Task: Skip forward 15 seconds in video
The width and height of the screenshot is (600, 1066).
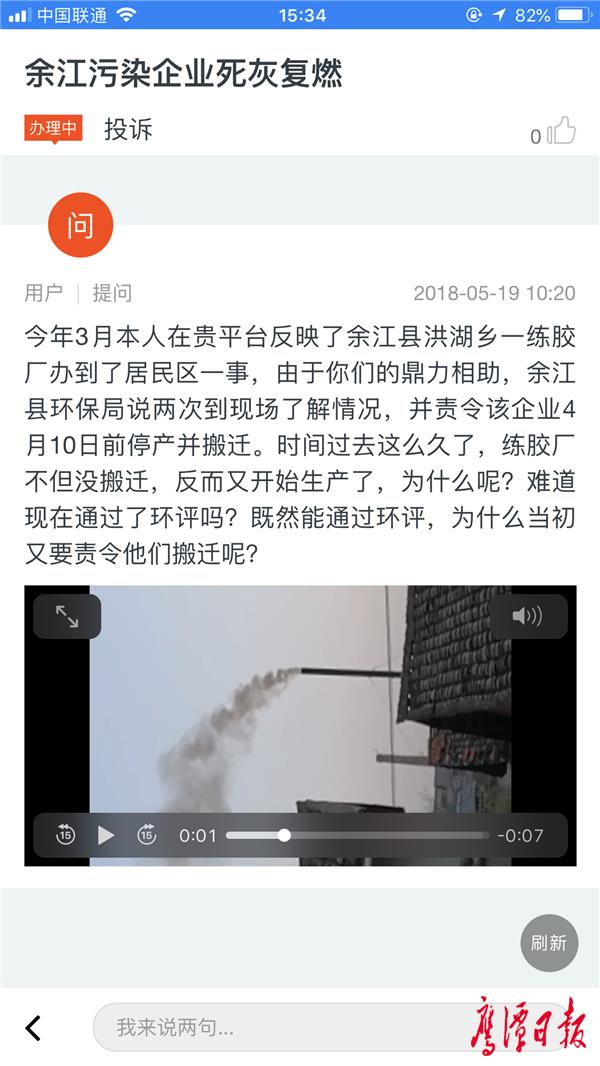Action: [x=147, y=835]
